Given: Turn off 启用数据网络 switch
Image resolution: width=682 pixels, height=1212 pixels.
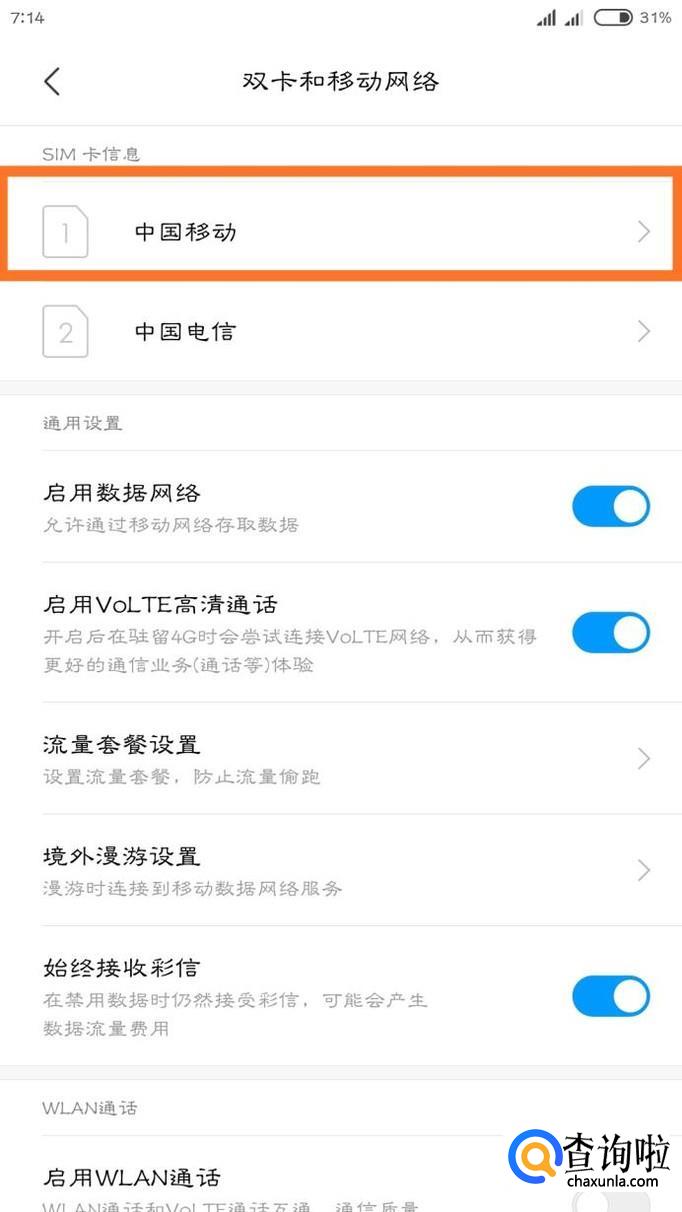Looking at the screenshot, I should pyautogui.click(x=610, y=506).
